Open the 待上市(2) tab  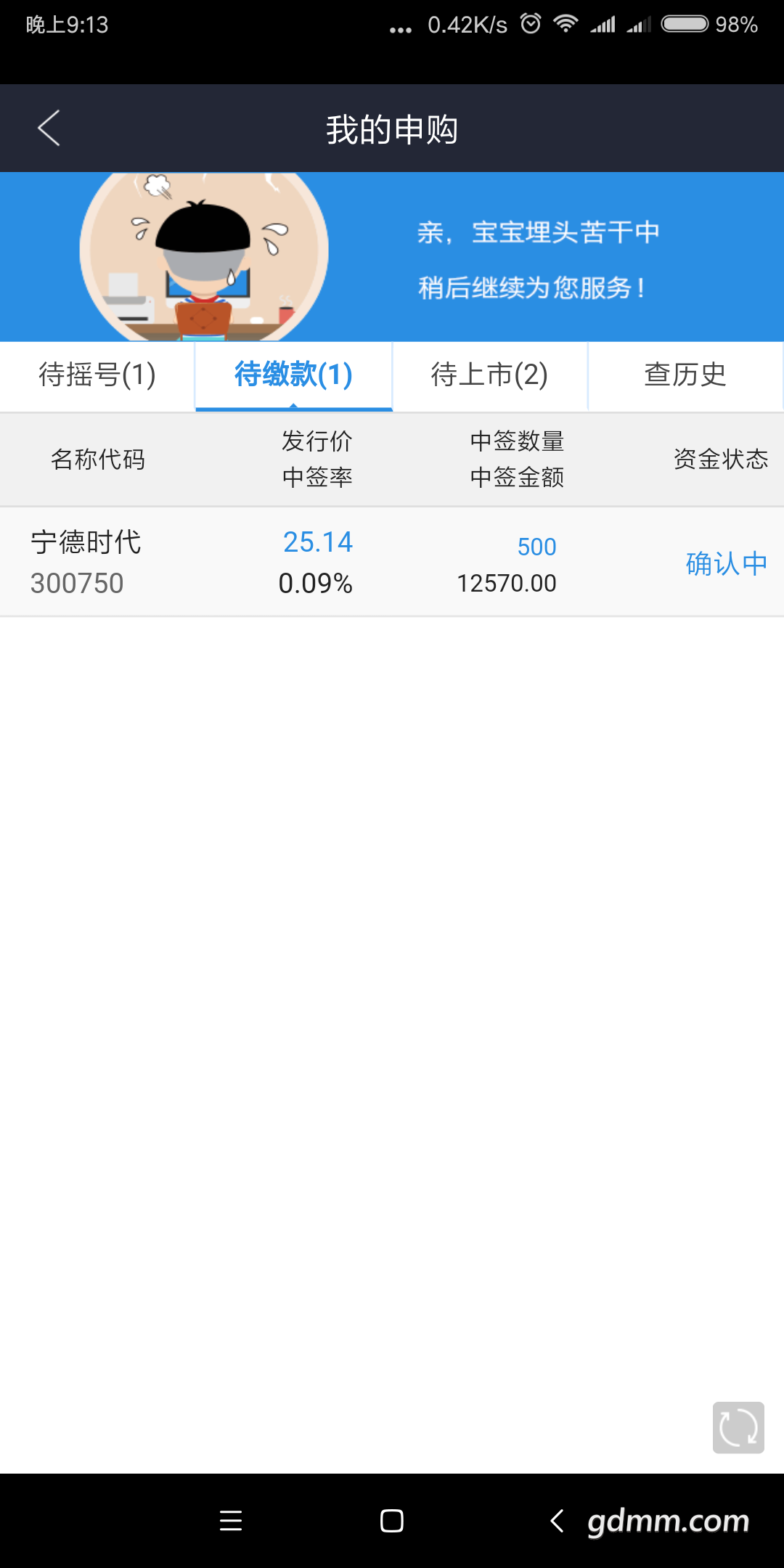pos(490,375)
